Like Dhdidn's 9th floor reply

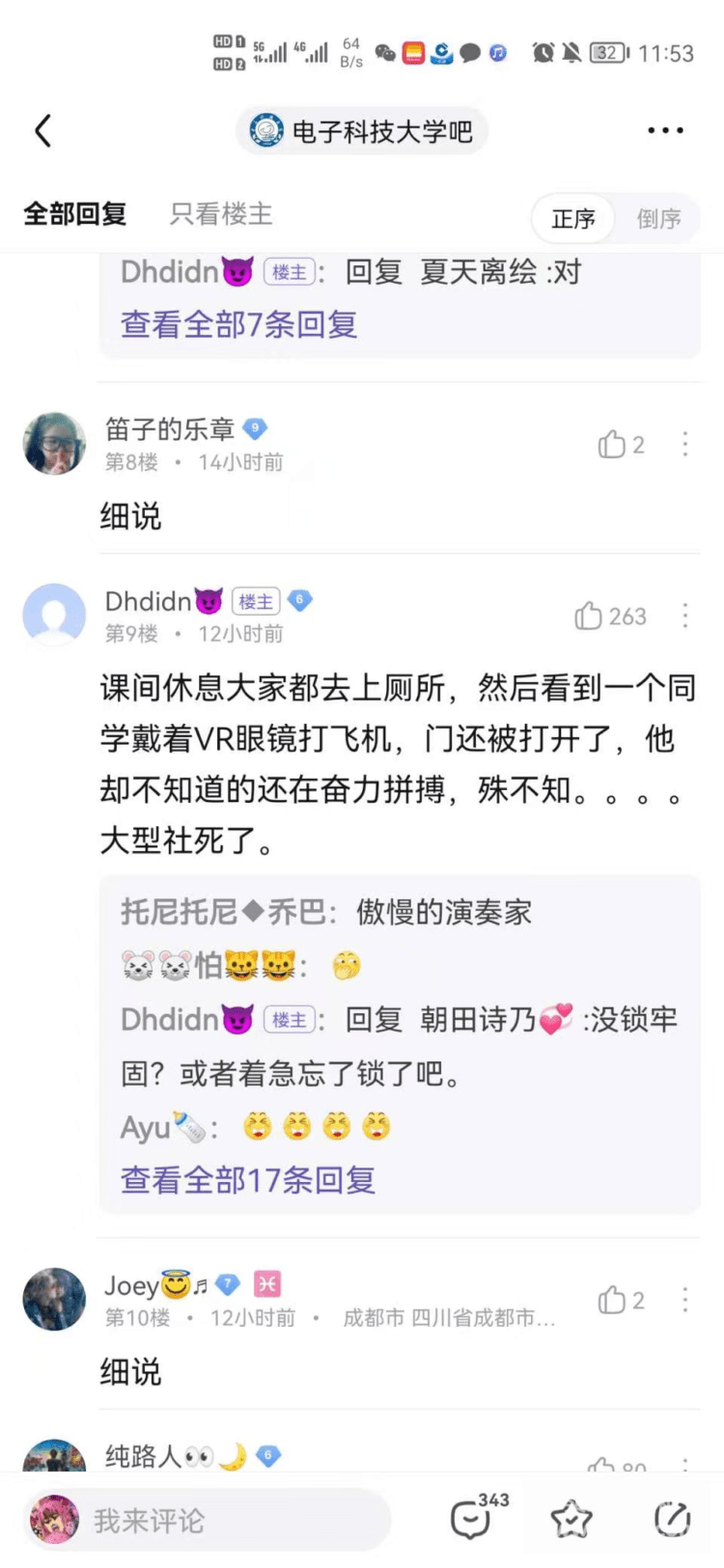pyautogui.click(x=610, y=616)
